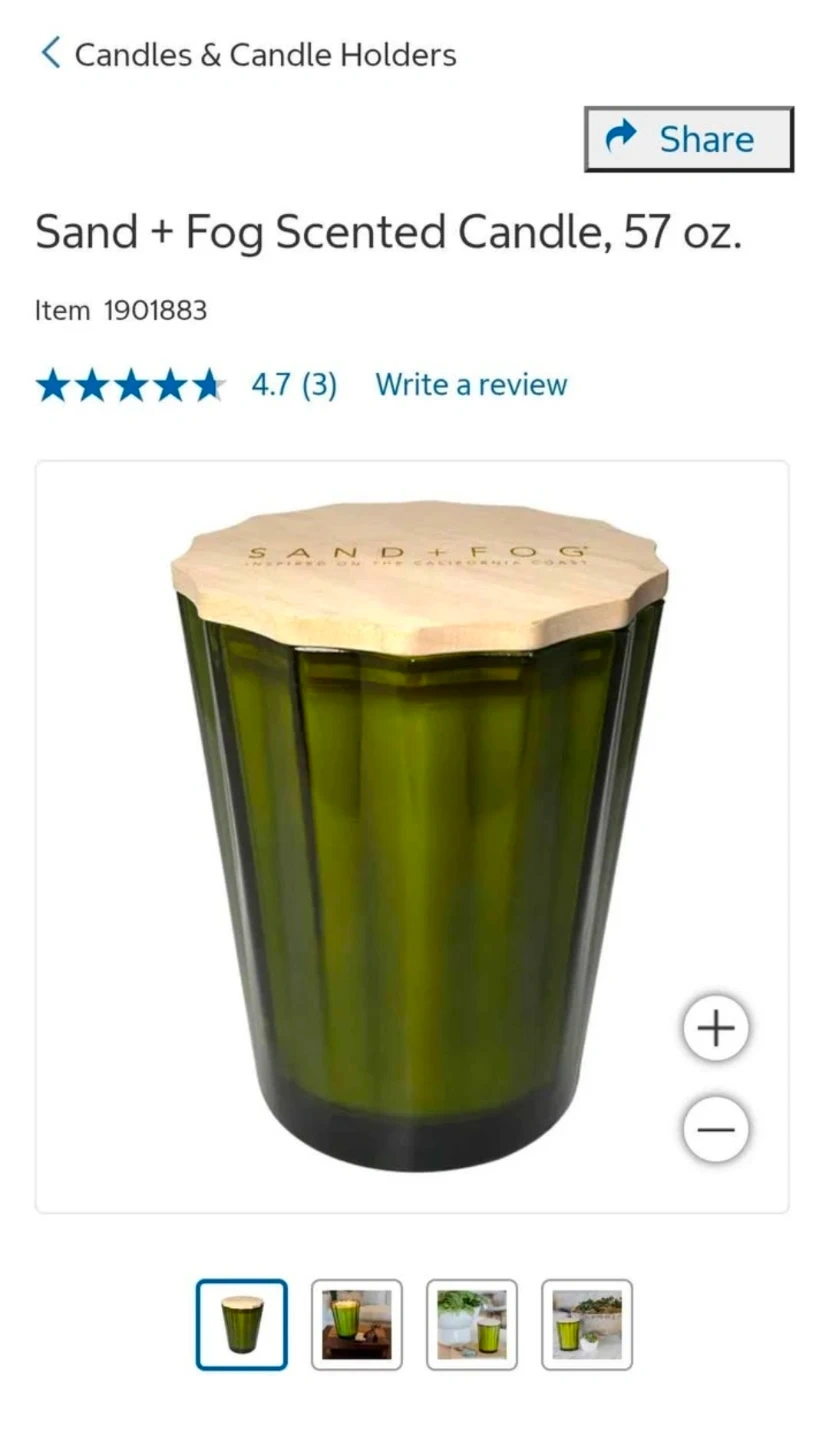
Task: View the second thumbnail with lit candle
Action: tap(357, 1325)
